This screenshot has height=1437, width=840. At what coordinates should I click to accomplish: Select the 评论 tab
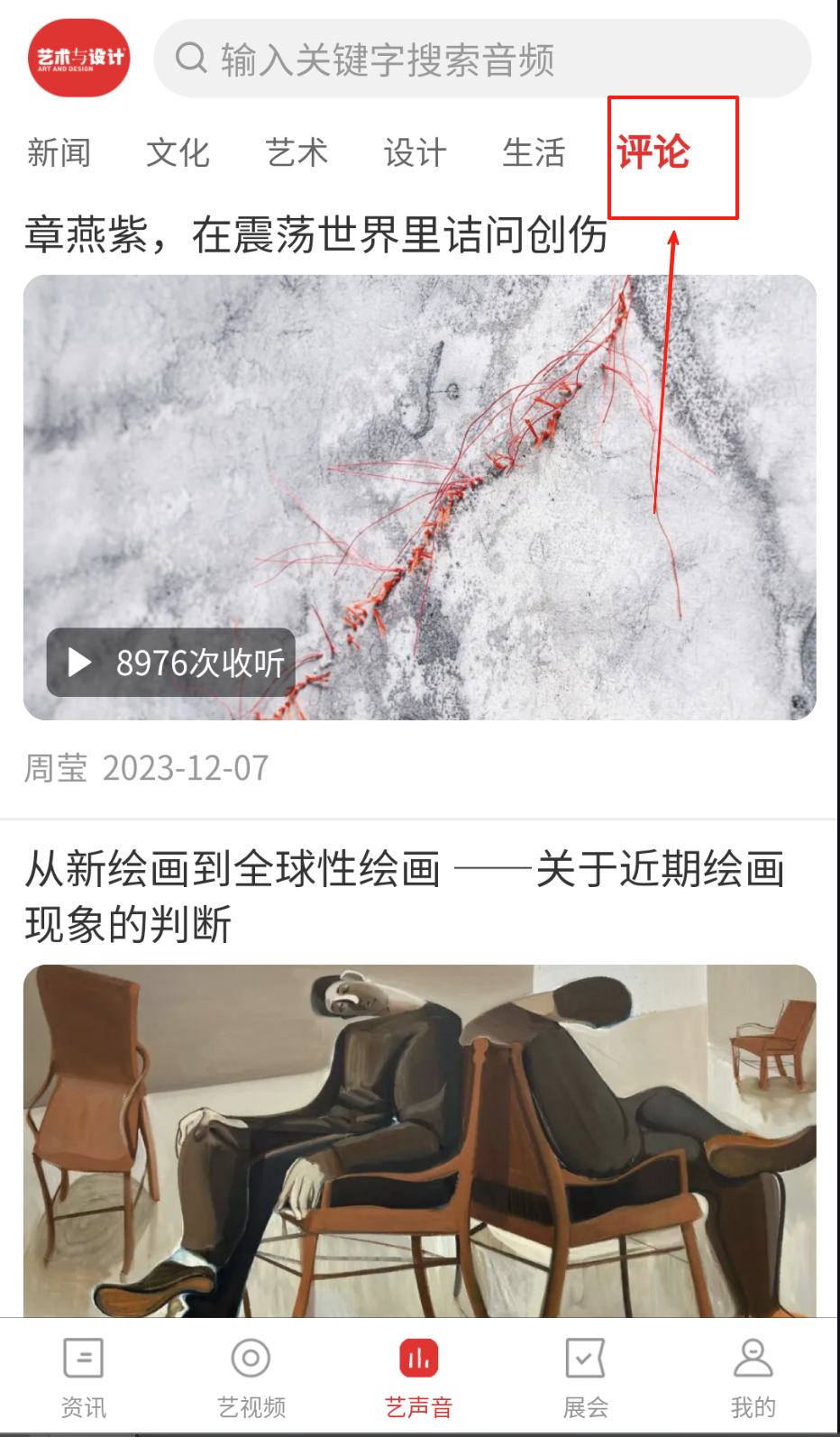point(653,152)
